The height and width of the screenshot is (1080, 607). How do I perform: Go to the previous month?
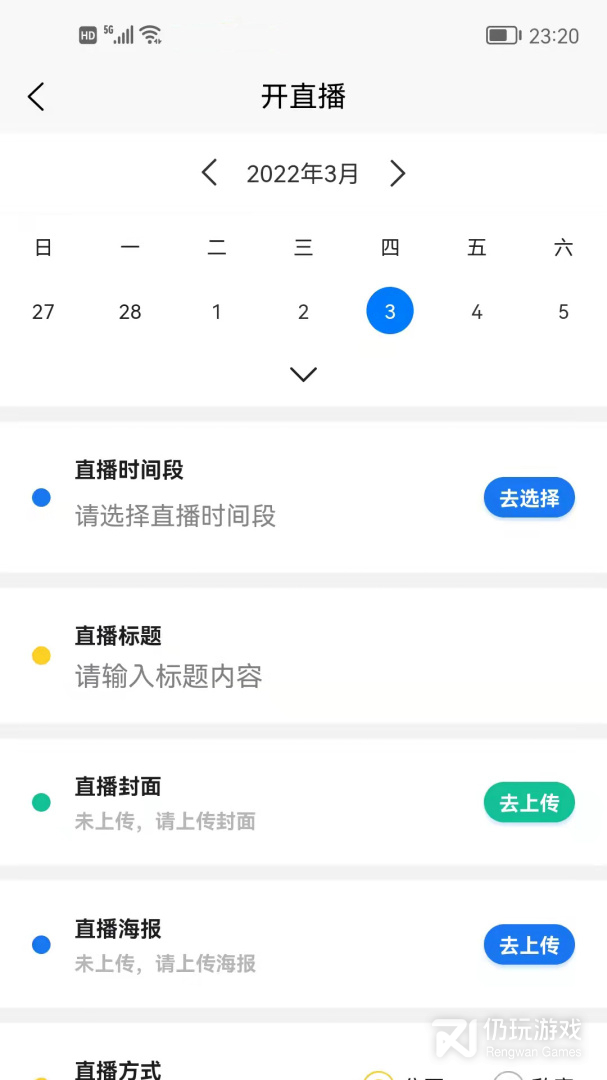(x=209, y=173)
